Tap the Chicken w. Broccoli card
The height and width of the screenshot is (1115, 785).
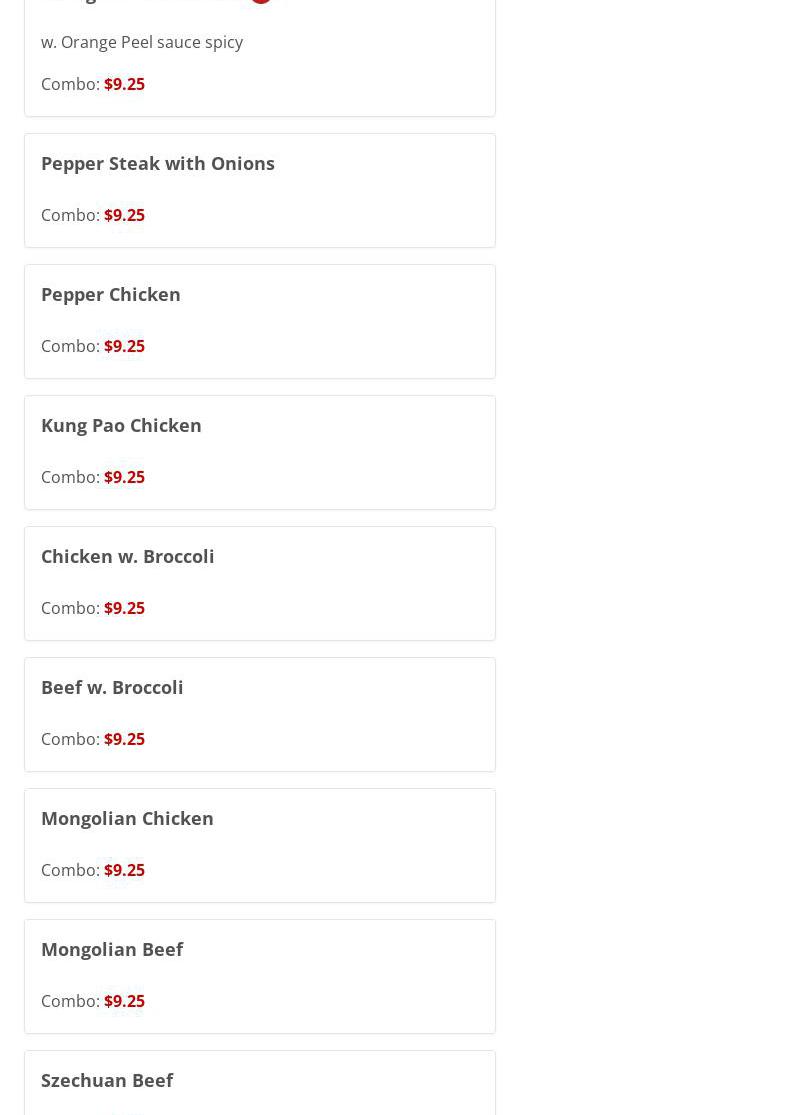coord(259,583)
